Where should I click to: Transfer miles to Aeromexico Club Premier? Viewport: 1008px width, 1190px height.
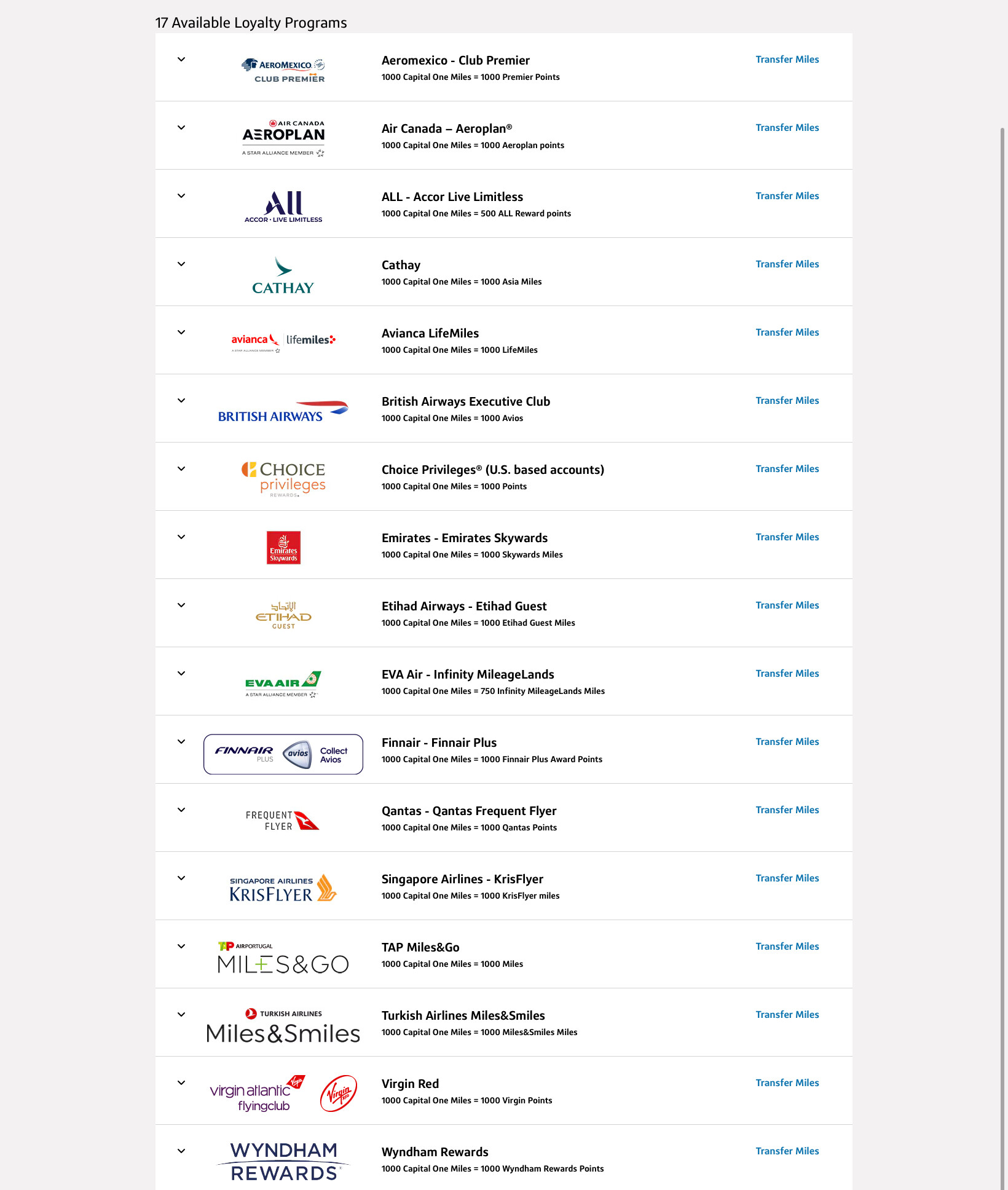coord(787,60)
